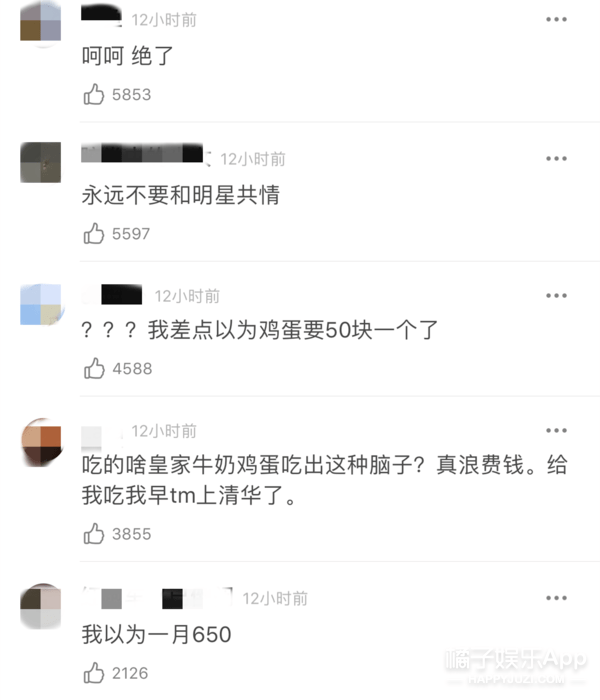Like the comment '呵呵 绝了'
The image size is (600, 700).
[x=94, y=95]
